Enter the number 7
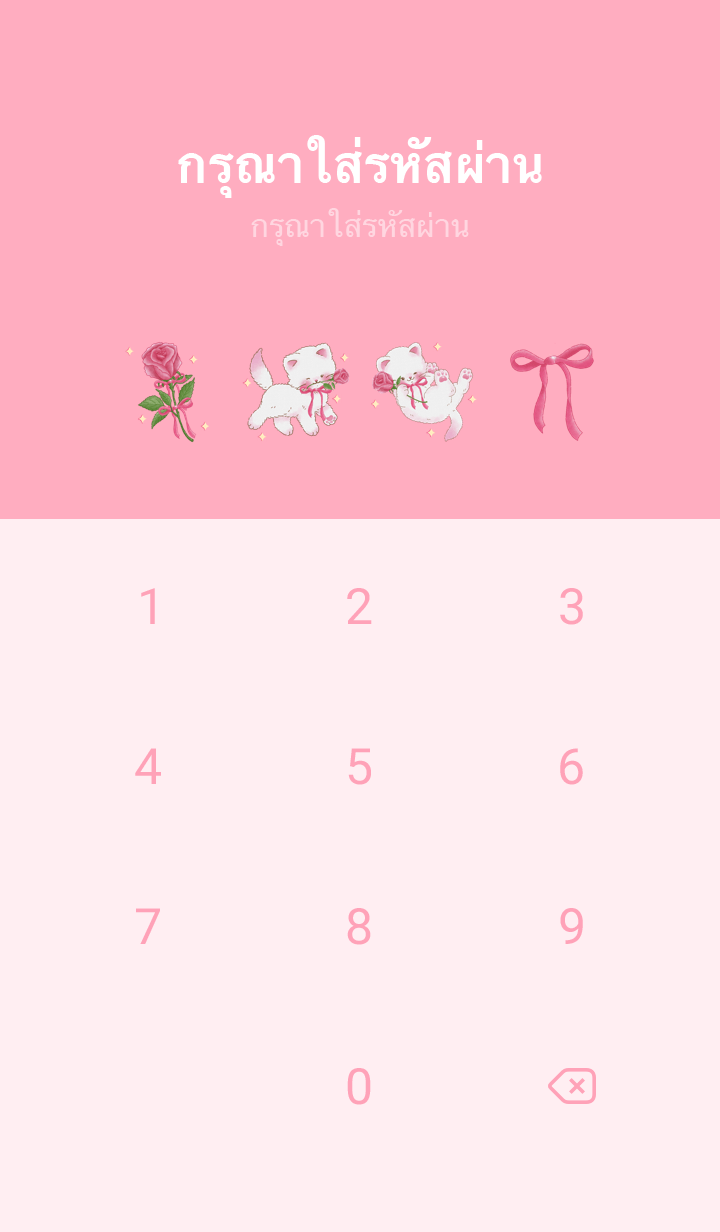 pyautogui.click(x=148, y=927)
